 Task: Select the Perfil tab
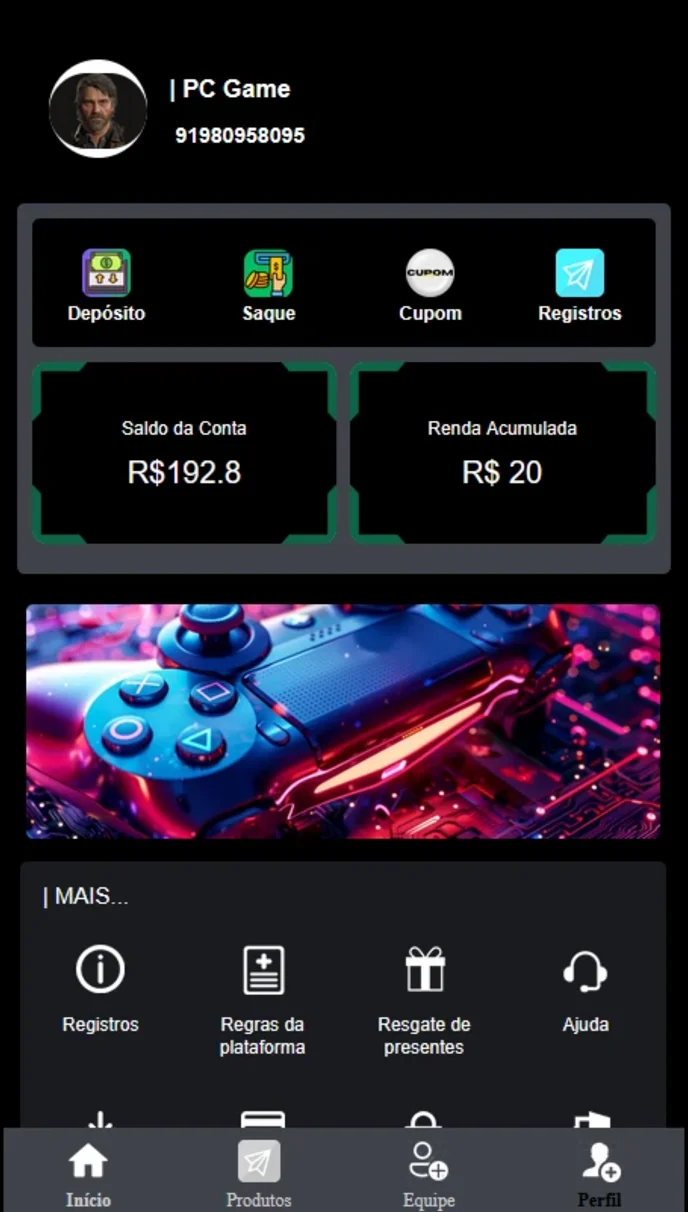(x=600, y=1174)
